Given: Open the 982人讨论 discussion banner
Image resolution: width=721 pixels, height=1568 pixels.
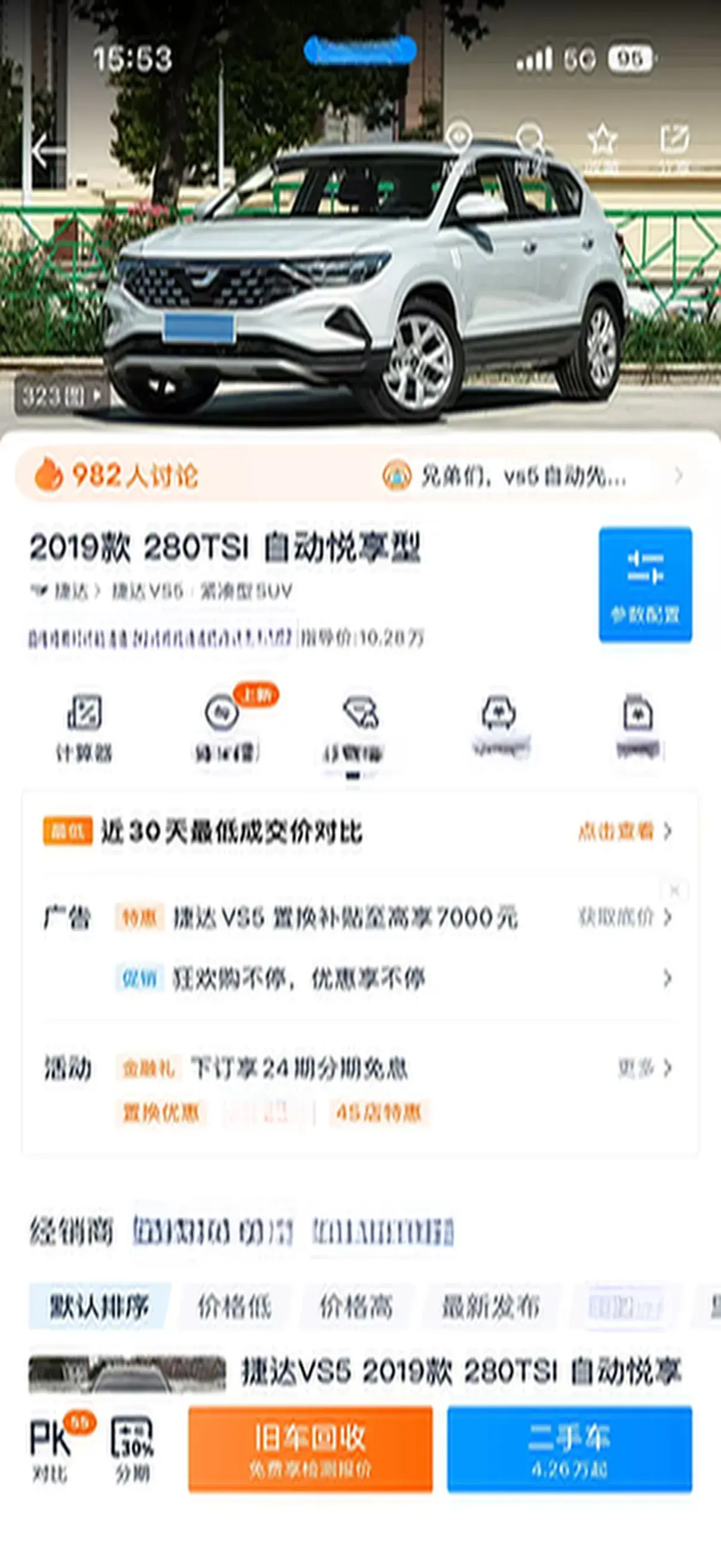Looking at the screenshot, I should pos(115,475).
